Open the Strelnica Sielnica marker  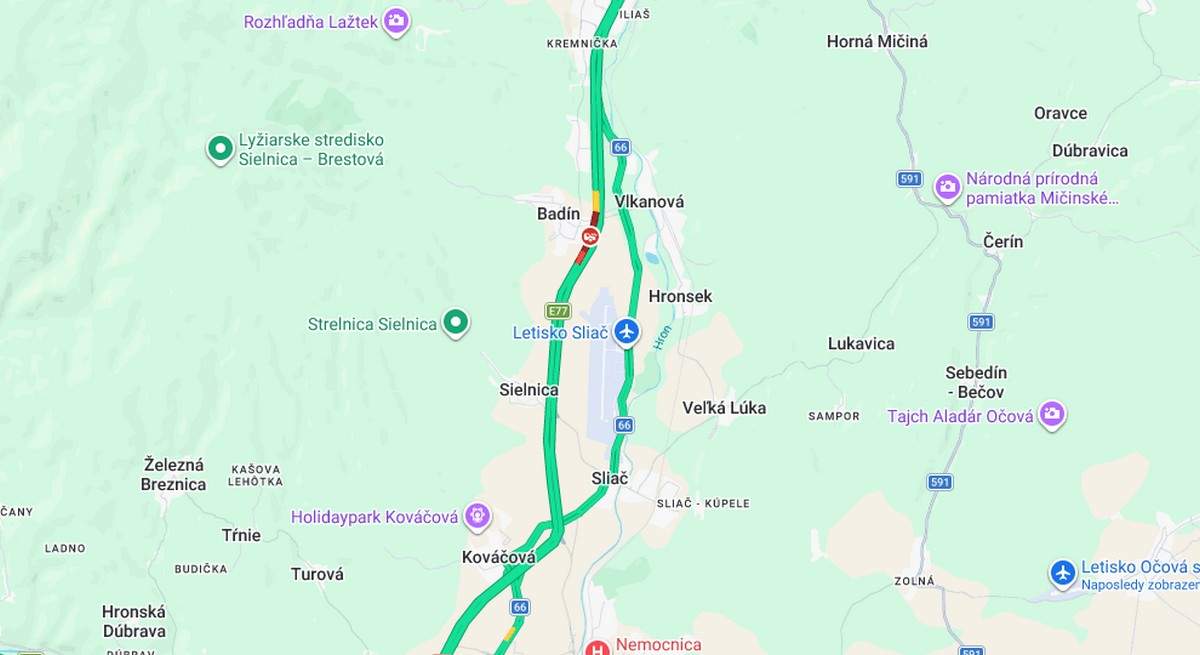[x=456, y=322]
